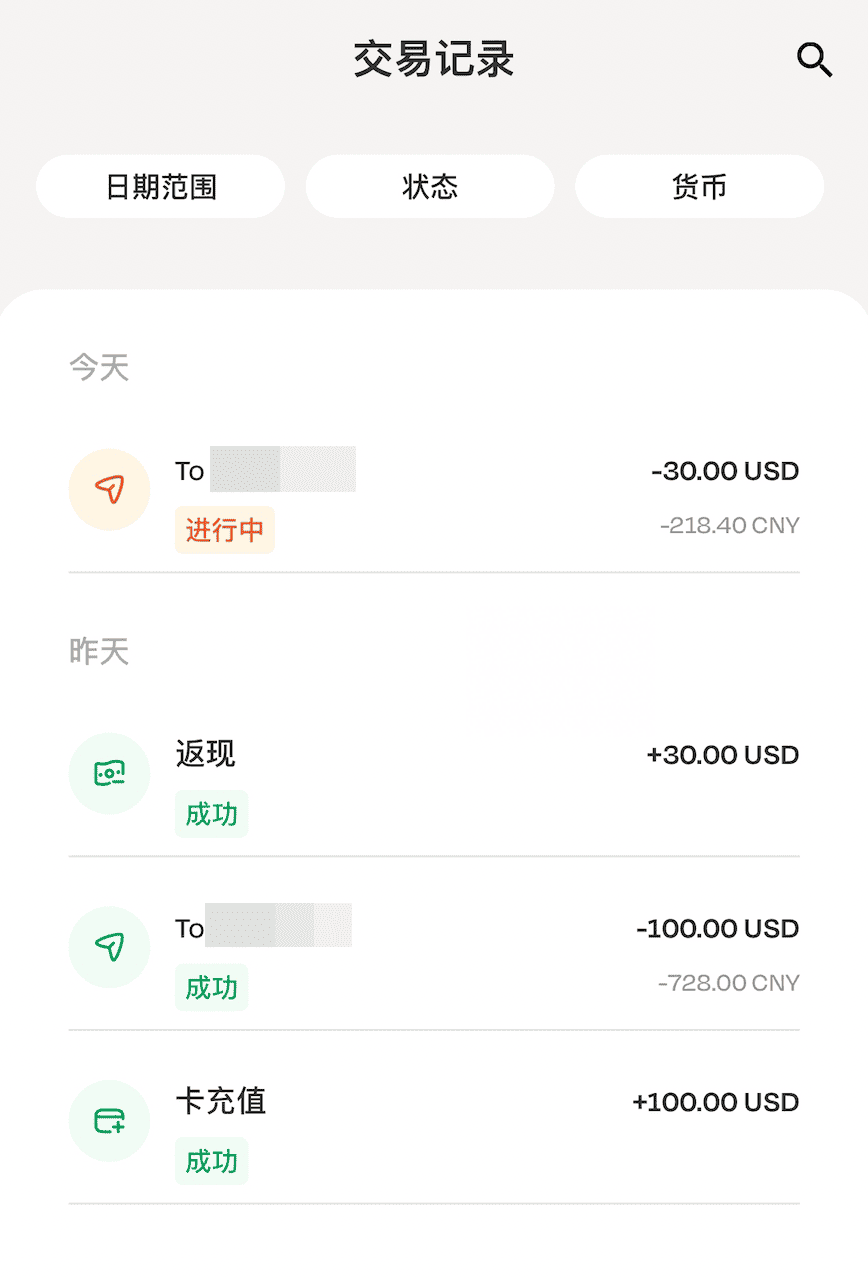Open the search magnifier icon
Image resolution: width=868 pixels, height=1278 pixels.
(x=814, y=61)
